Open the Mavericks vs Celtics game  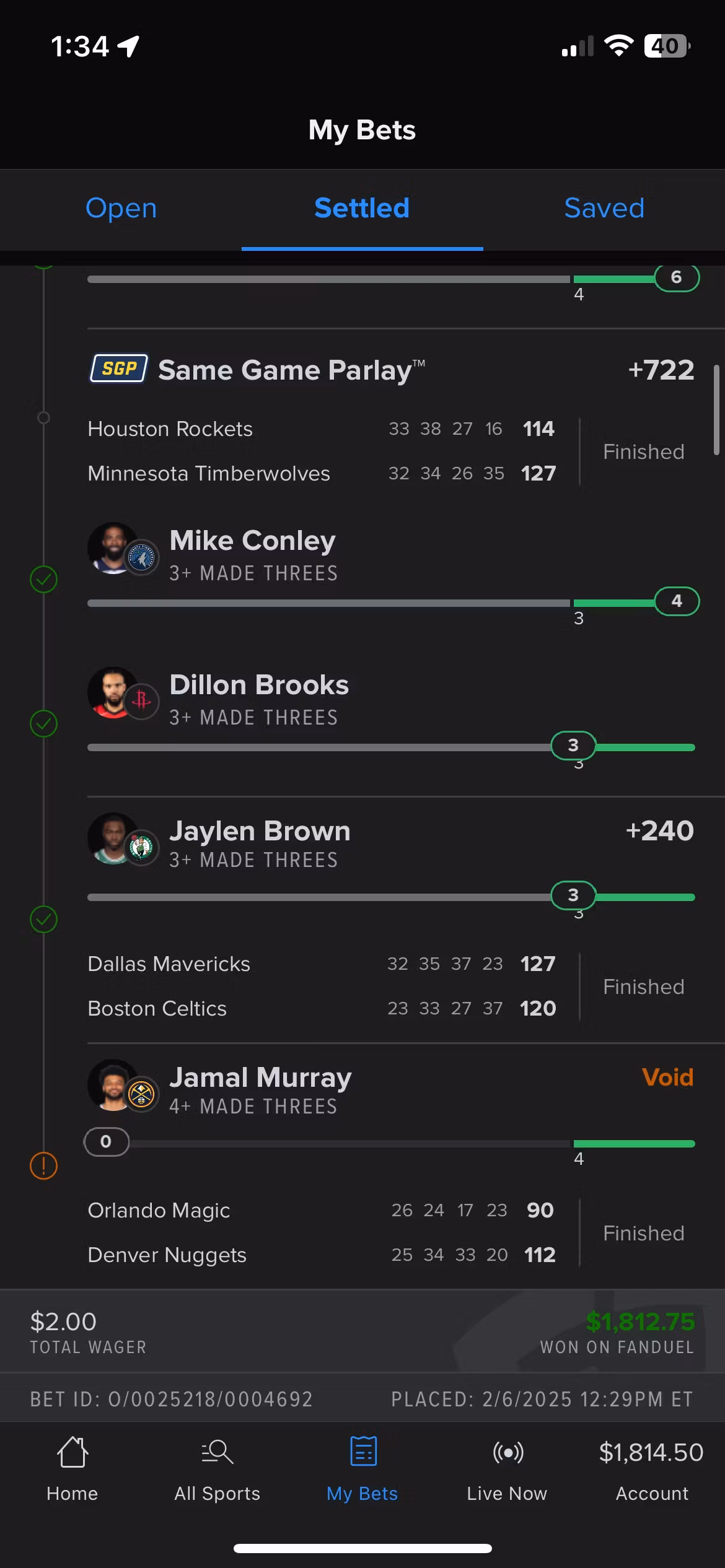tap(322, 986)
